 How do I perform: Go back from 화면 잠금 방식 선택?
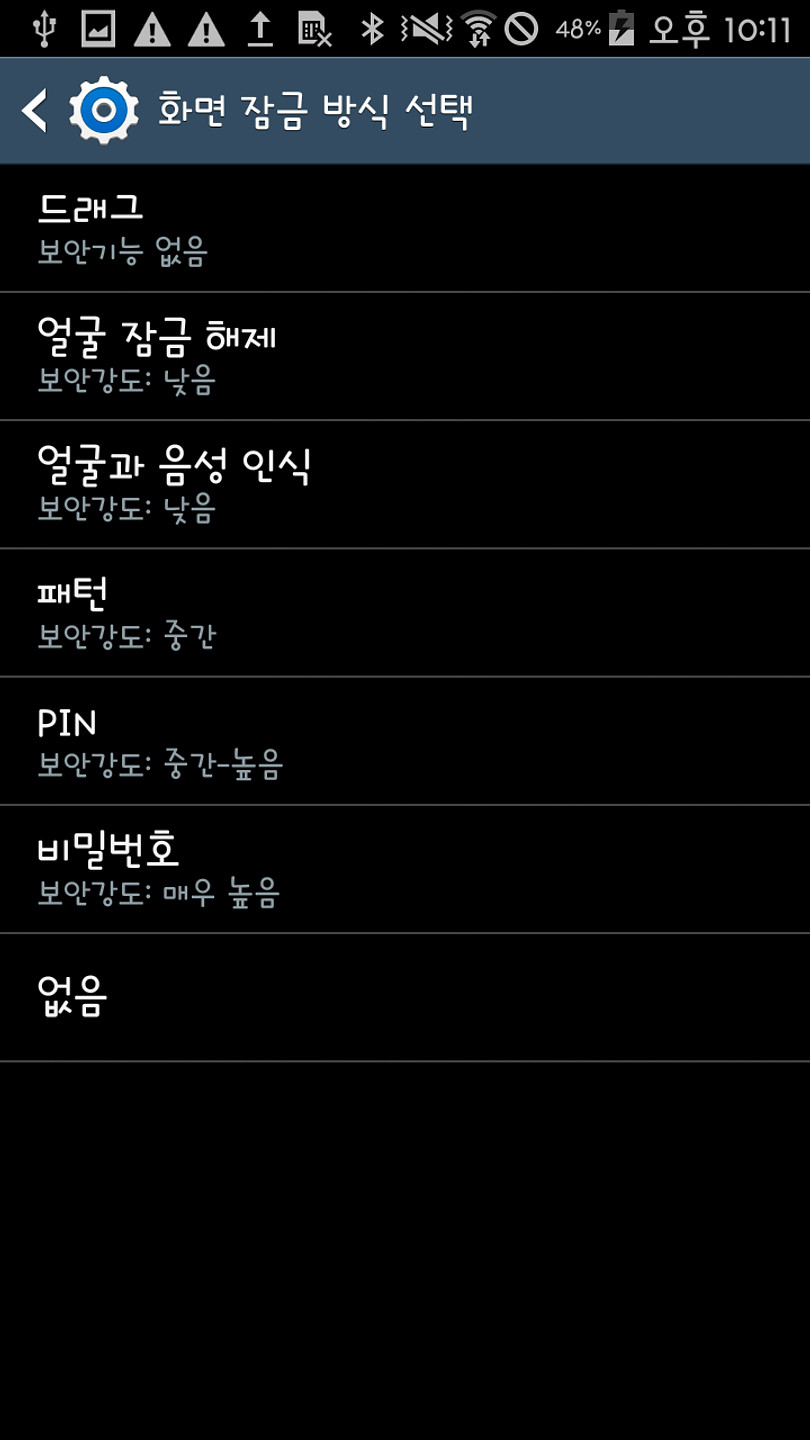coord(36,110)
